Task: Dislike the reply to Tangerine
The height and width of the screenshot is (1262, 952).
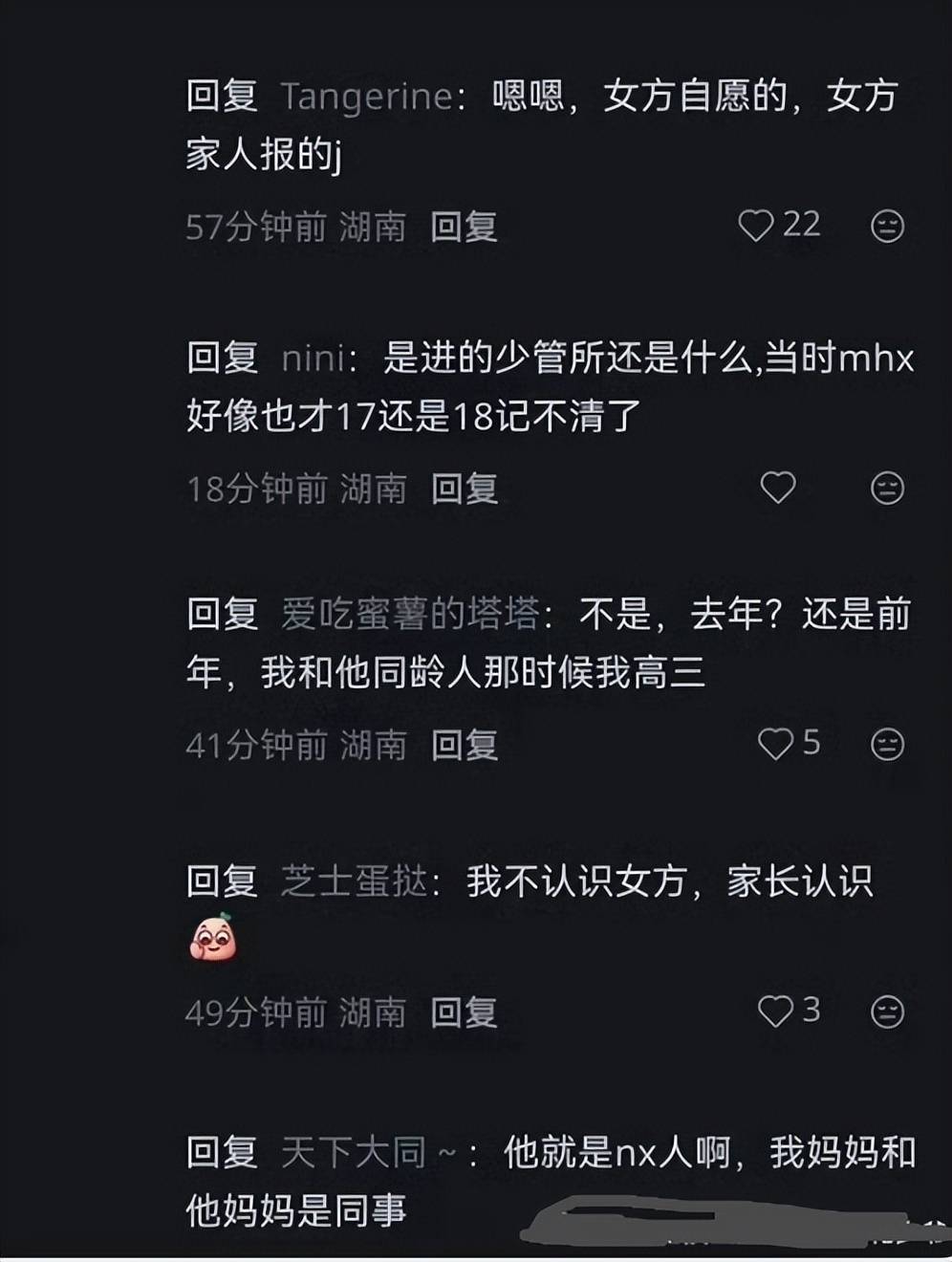Action: (887, 226)
